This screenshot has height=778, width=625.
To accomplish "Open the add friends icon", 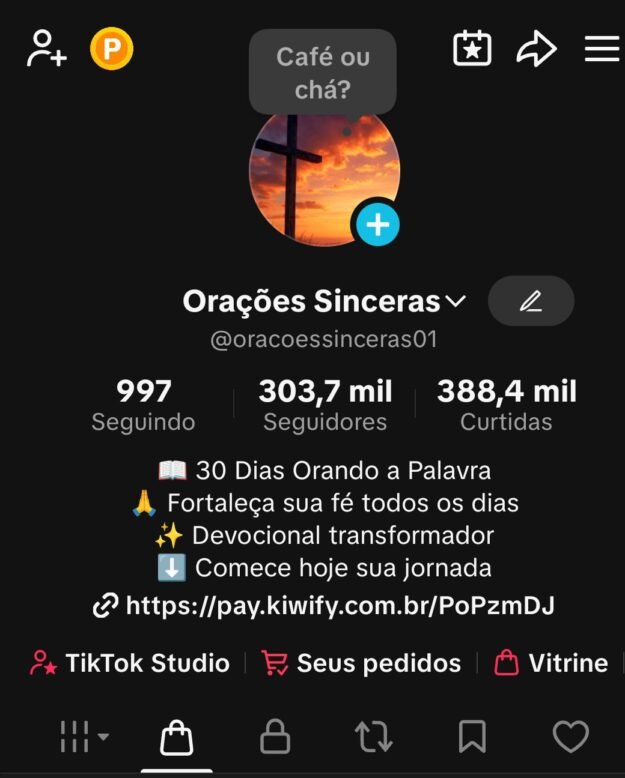I will pos(47,49).
